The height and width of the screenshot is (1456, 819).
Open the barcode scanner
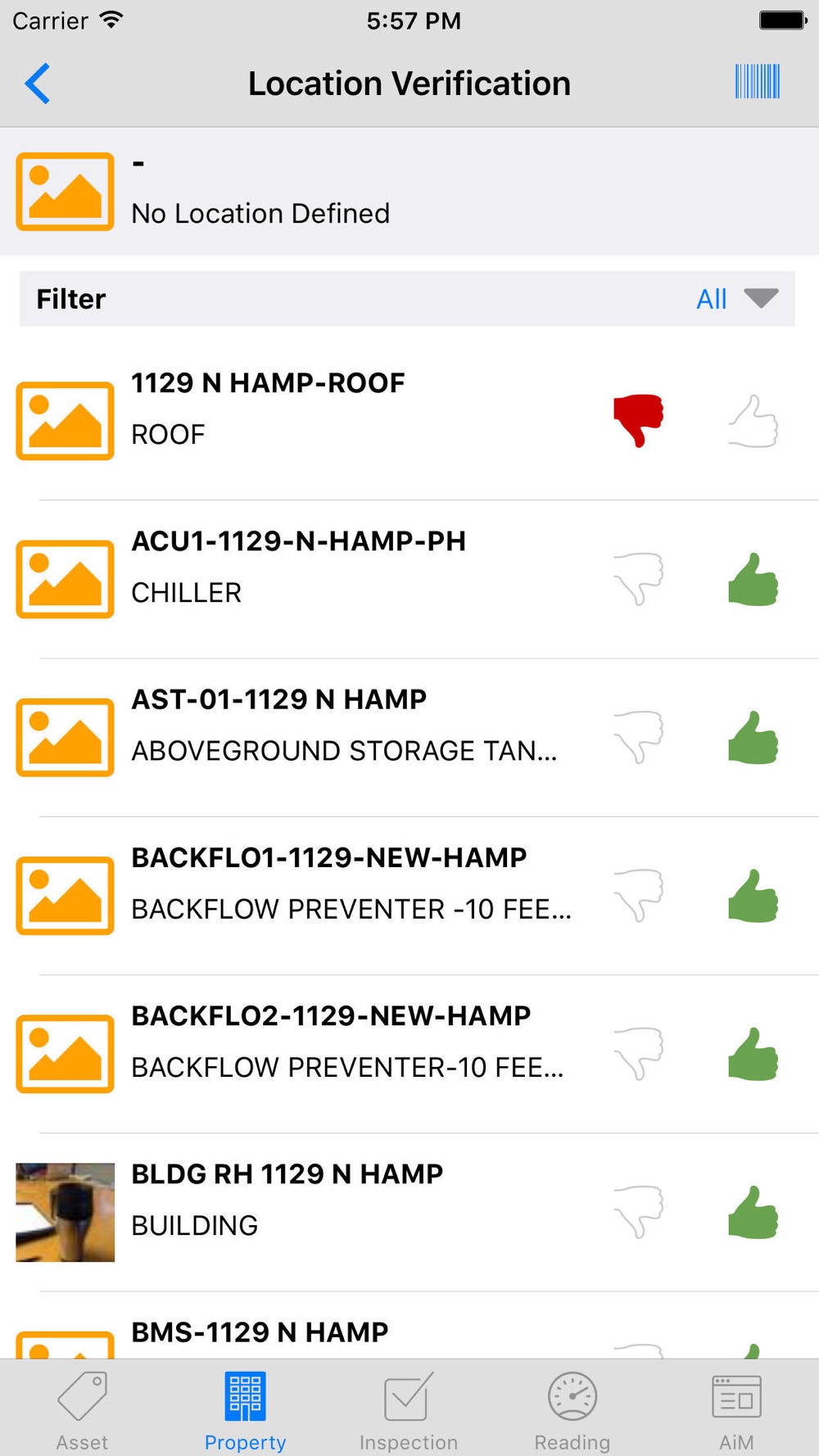(x=757, y=82)
